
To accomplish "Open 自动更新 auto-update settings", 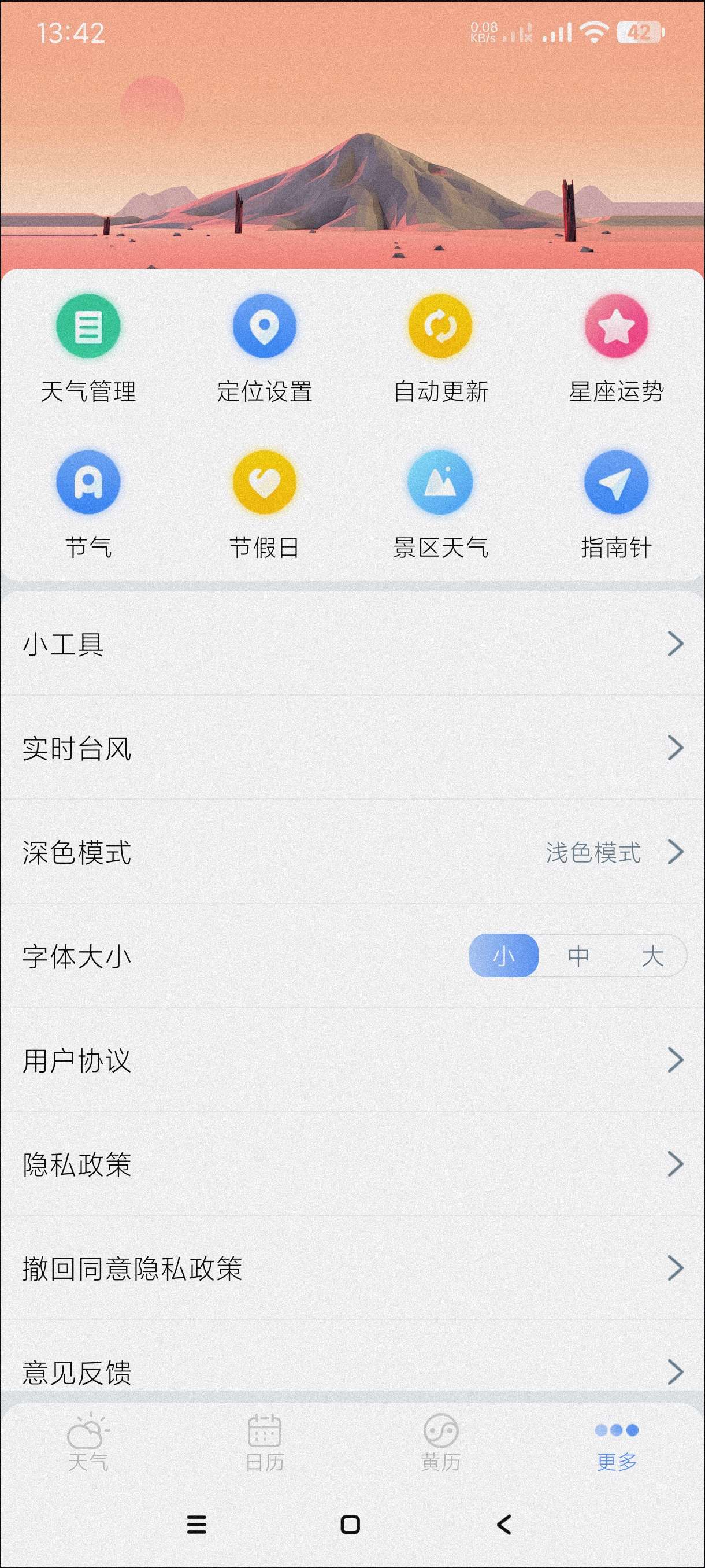I will point(440,347).
